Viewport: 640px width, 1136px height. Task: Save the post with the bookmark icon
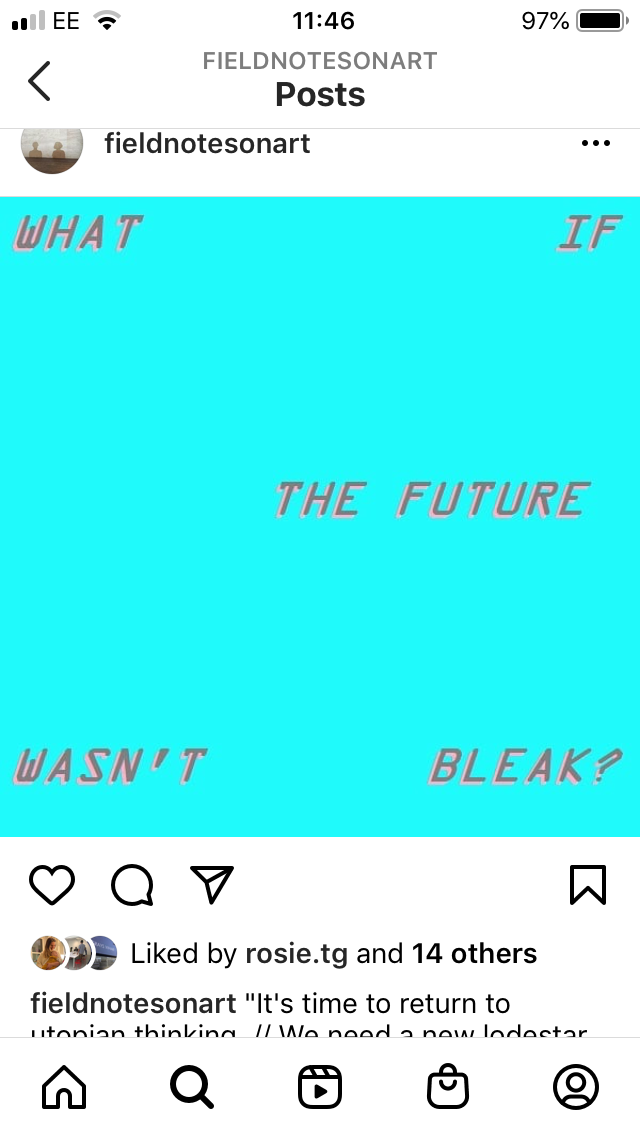click(588, 884)
